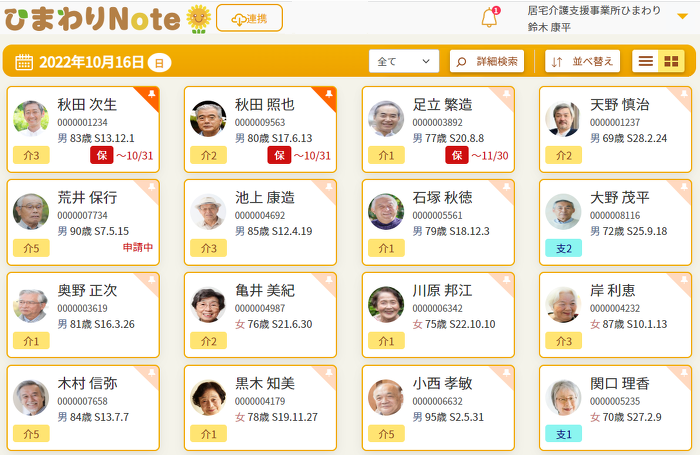The image size is (700, 455).
Task: Open the card for 秋田 次生
Action: pyautogui.click(x=83, y=128)
